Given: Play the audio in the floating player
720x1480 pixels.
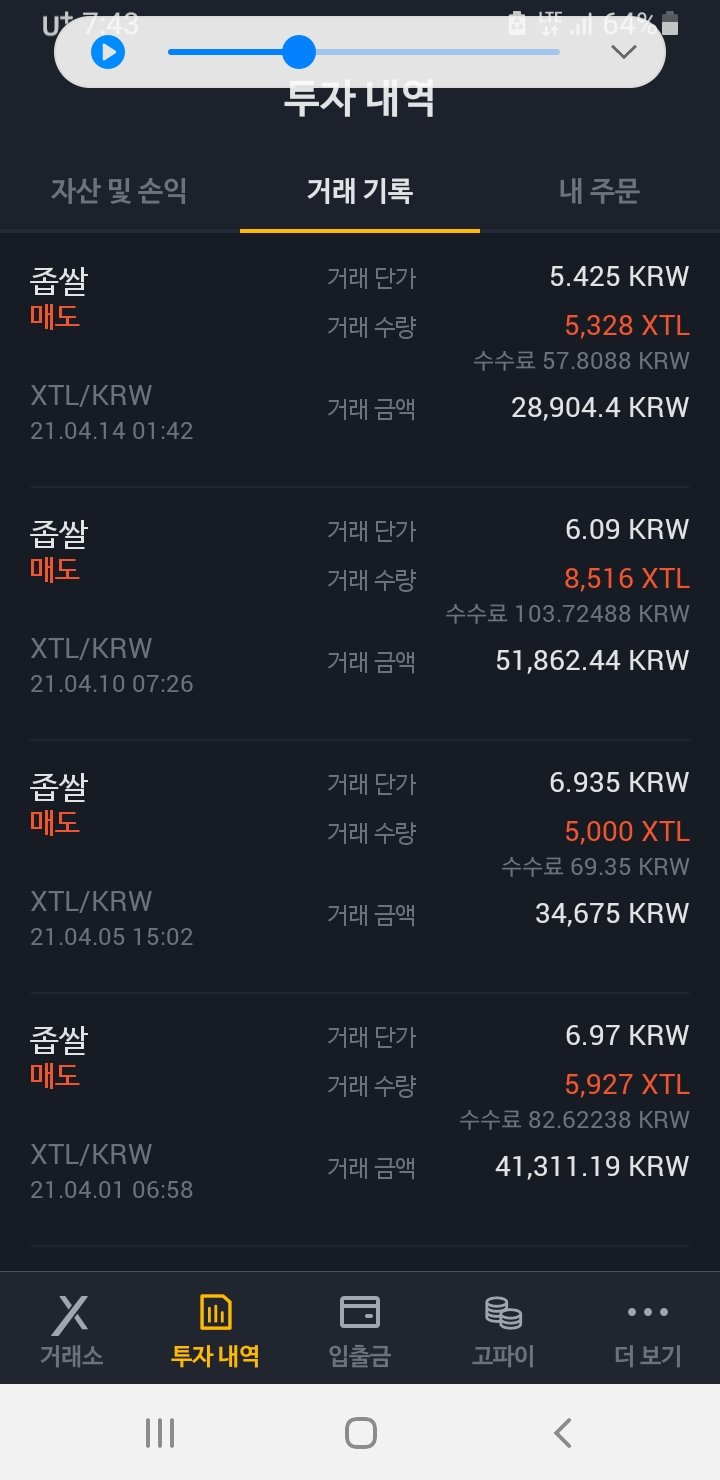Looking at the screenshot, I should (107, 52).
